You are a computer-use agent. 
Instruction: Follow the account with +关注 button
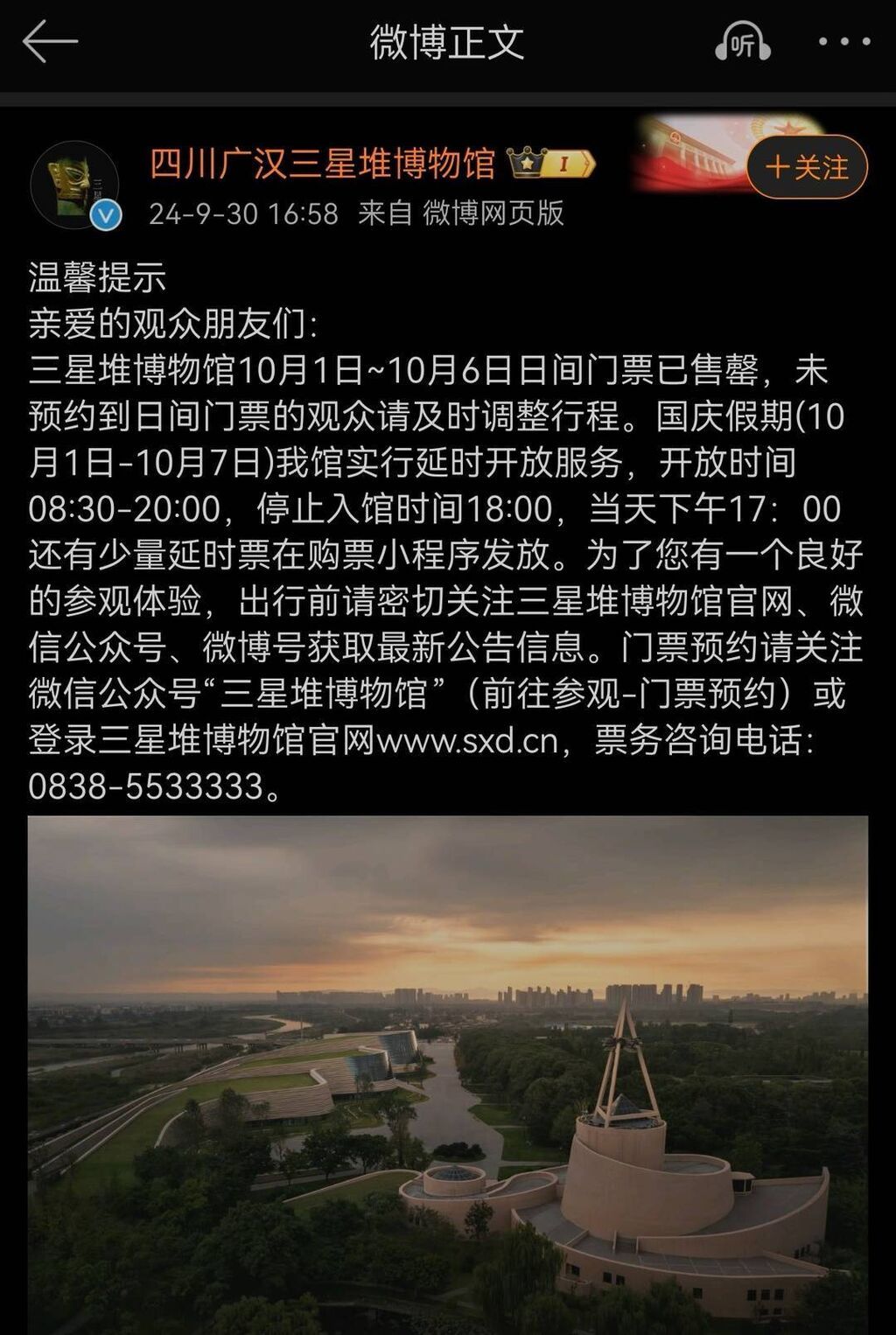(807, 166)
